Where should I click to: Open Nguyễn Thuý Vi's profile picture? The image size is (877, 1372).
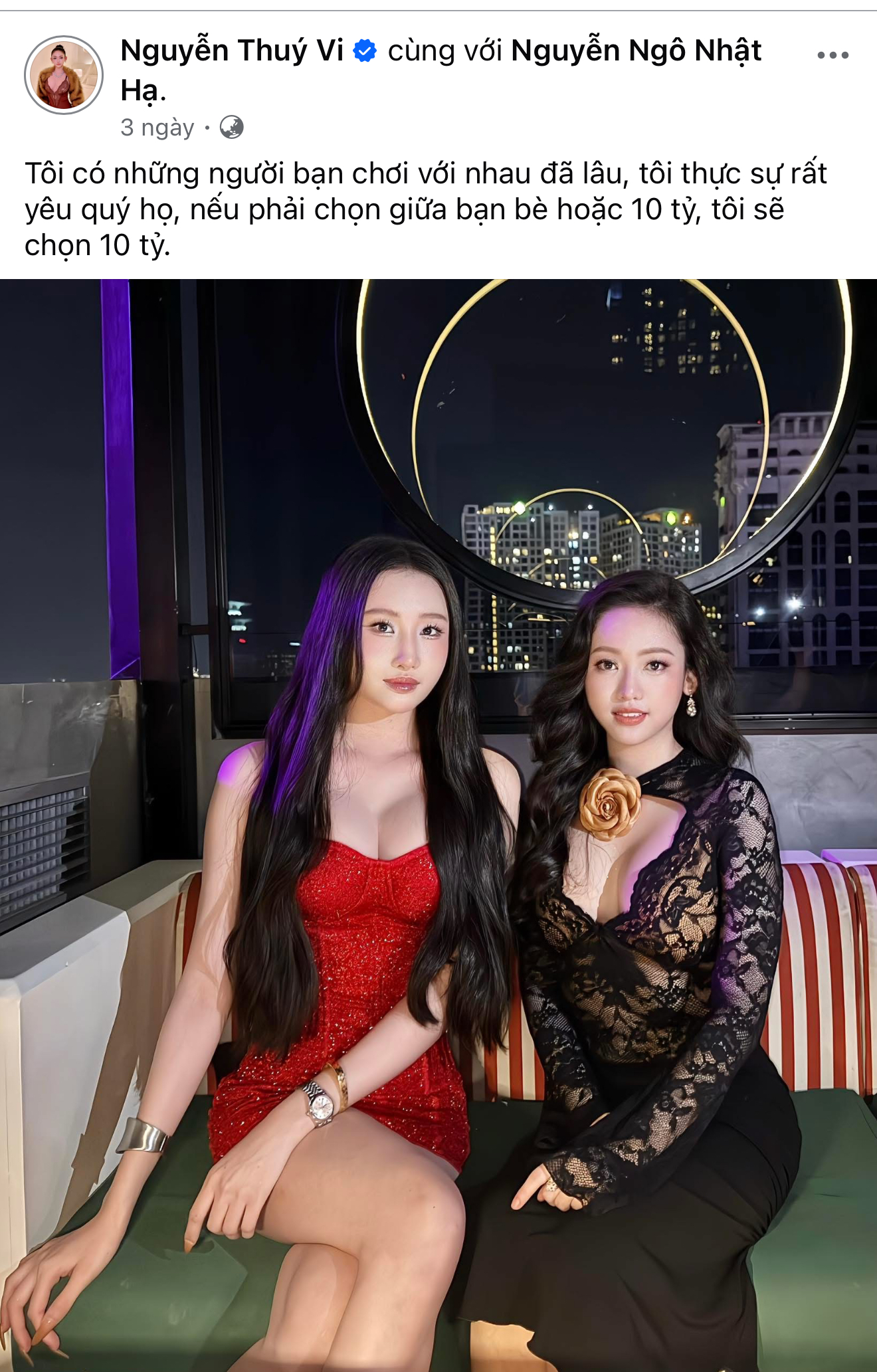64,75
